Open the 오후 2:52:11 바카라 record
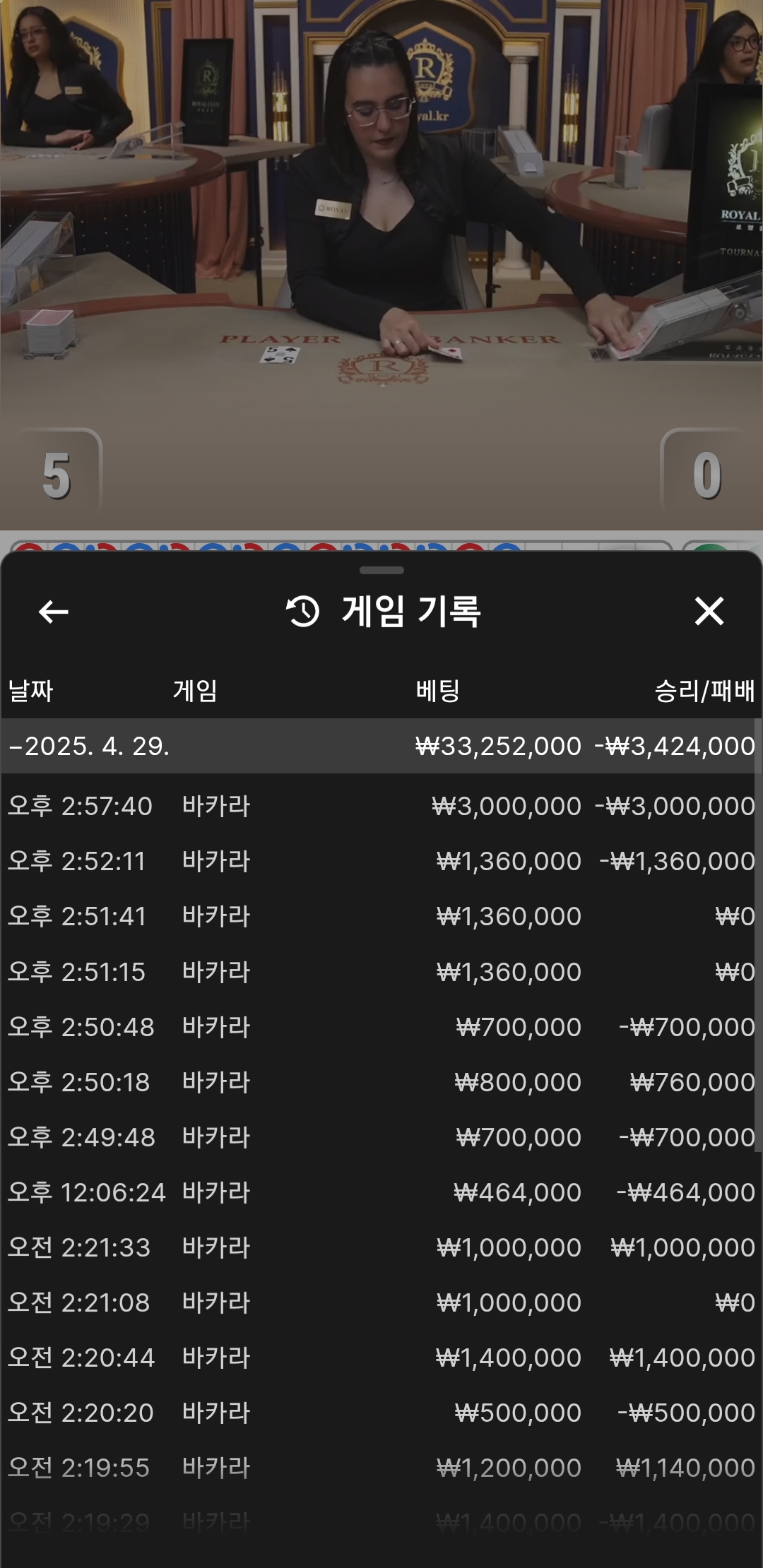 (381, 861)
